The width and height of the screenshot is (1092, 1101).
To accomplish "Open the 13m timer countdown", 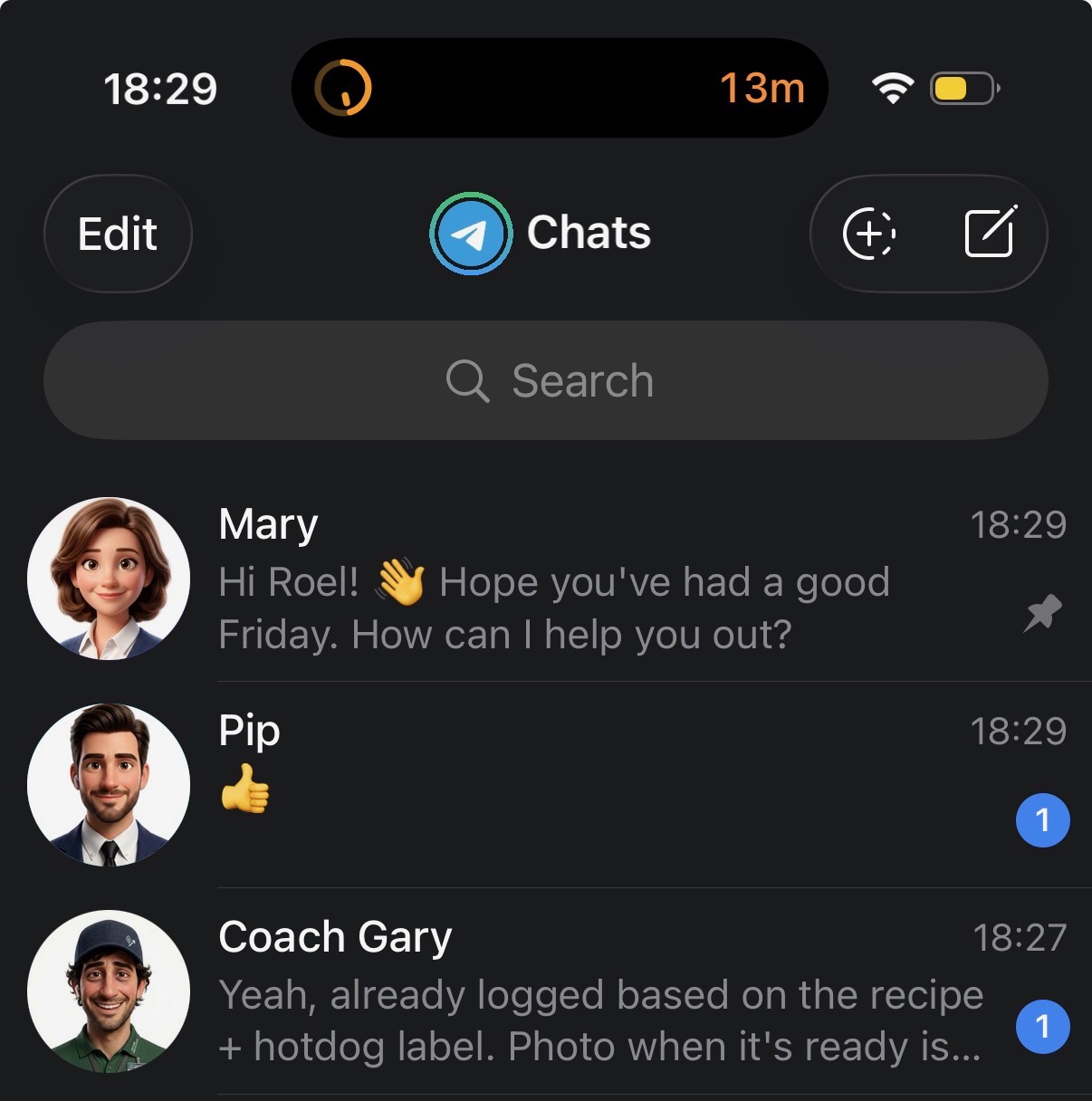I will click(762, 88).
